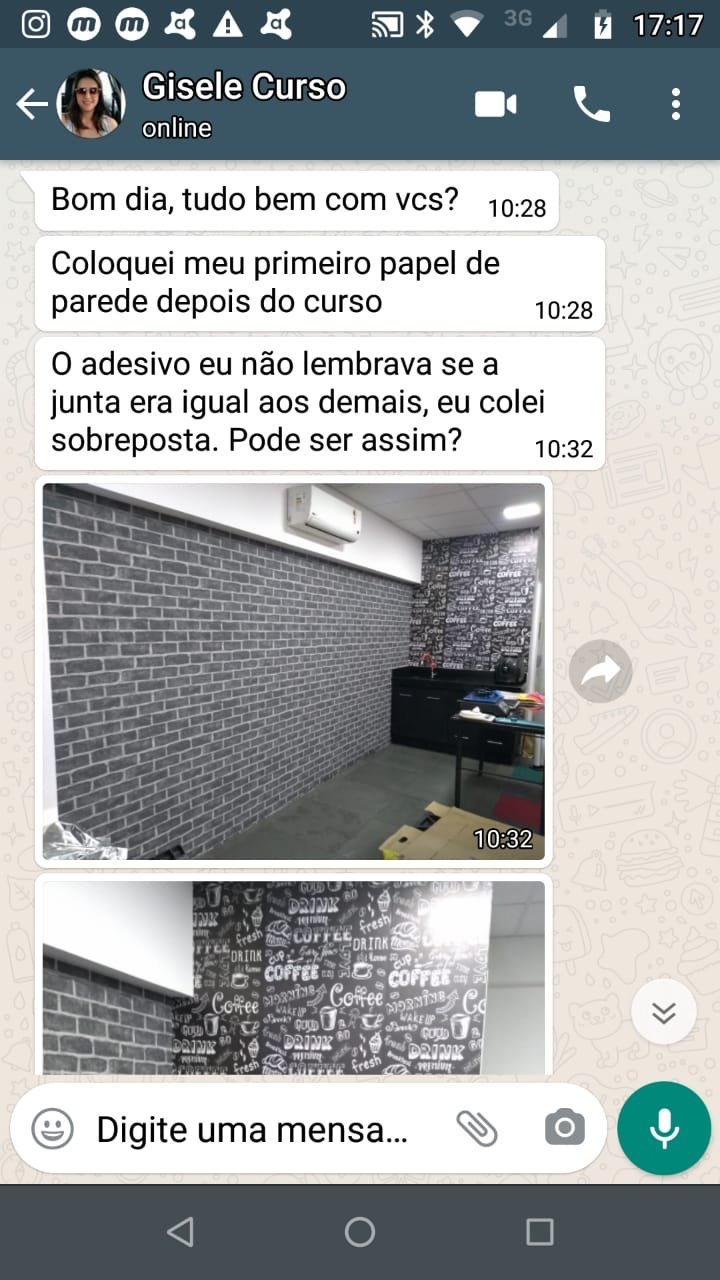This screenshot has width=720, height=1280.
Task: Tap the back arrow to leave chat
Action: 30,103
